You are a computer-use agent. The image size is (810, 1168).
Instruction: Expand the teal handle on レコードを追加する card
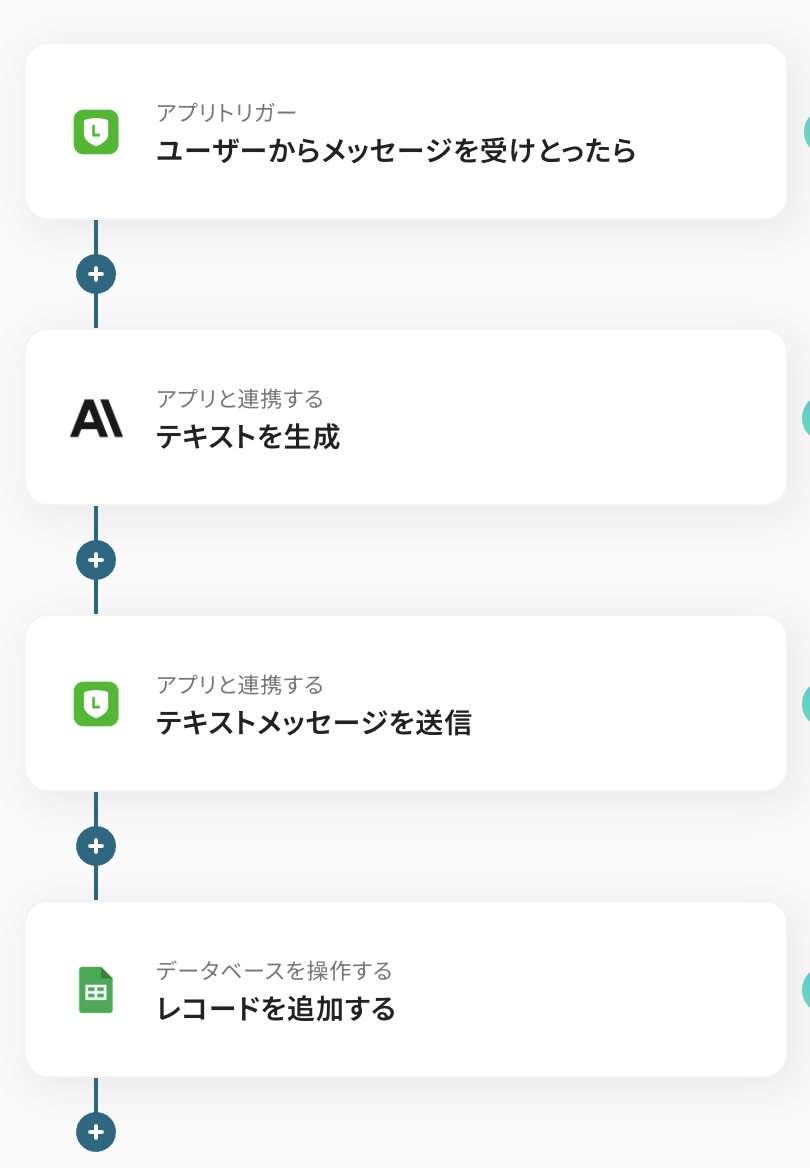pyautogui.click(x=806, y=989)
